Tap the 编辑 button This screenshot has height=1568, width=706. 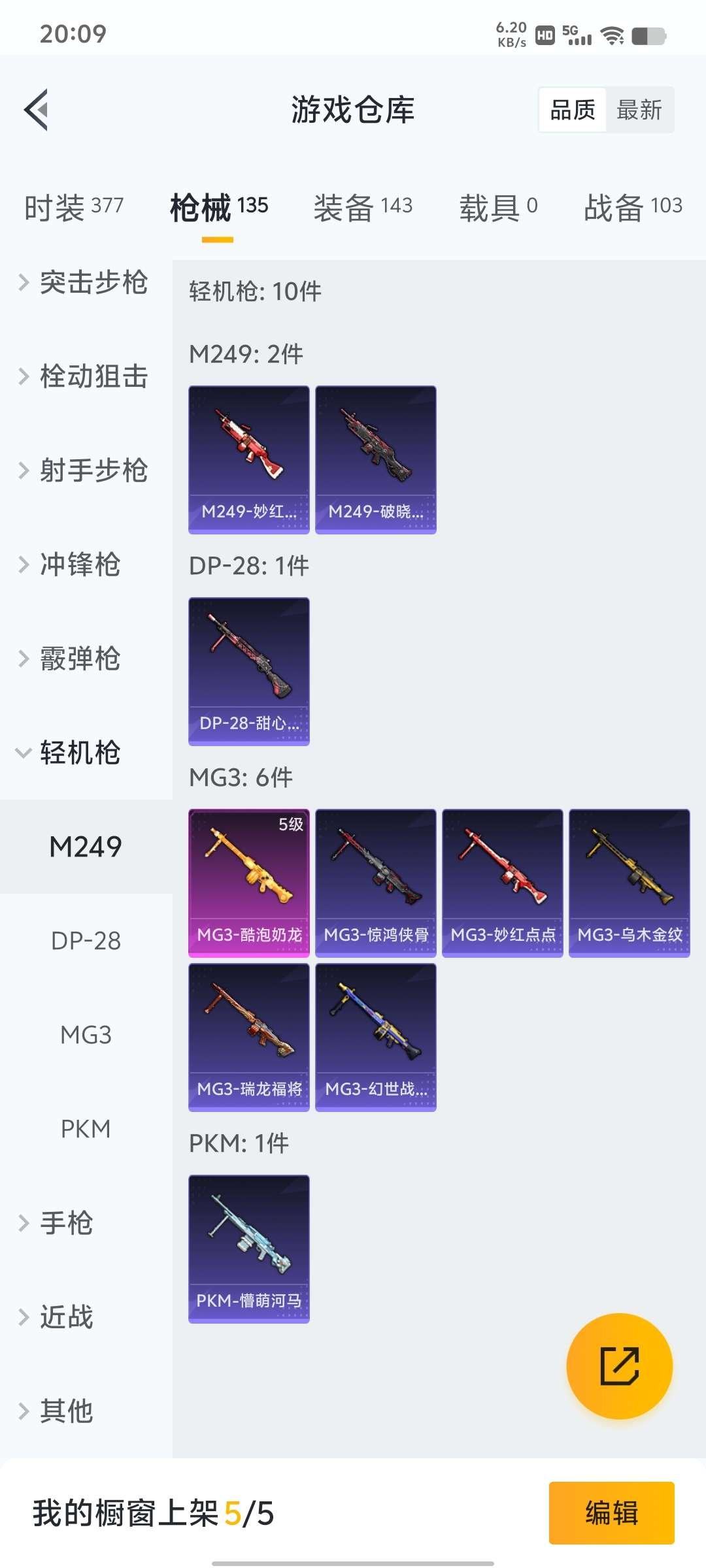click(611, 1512)
